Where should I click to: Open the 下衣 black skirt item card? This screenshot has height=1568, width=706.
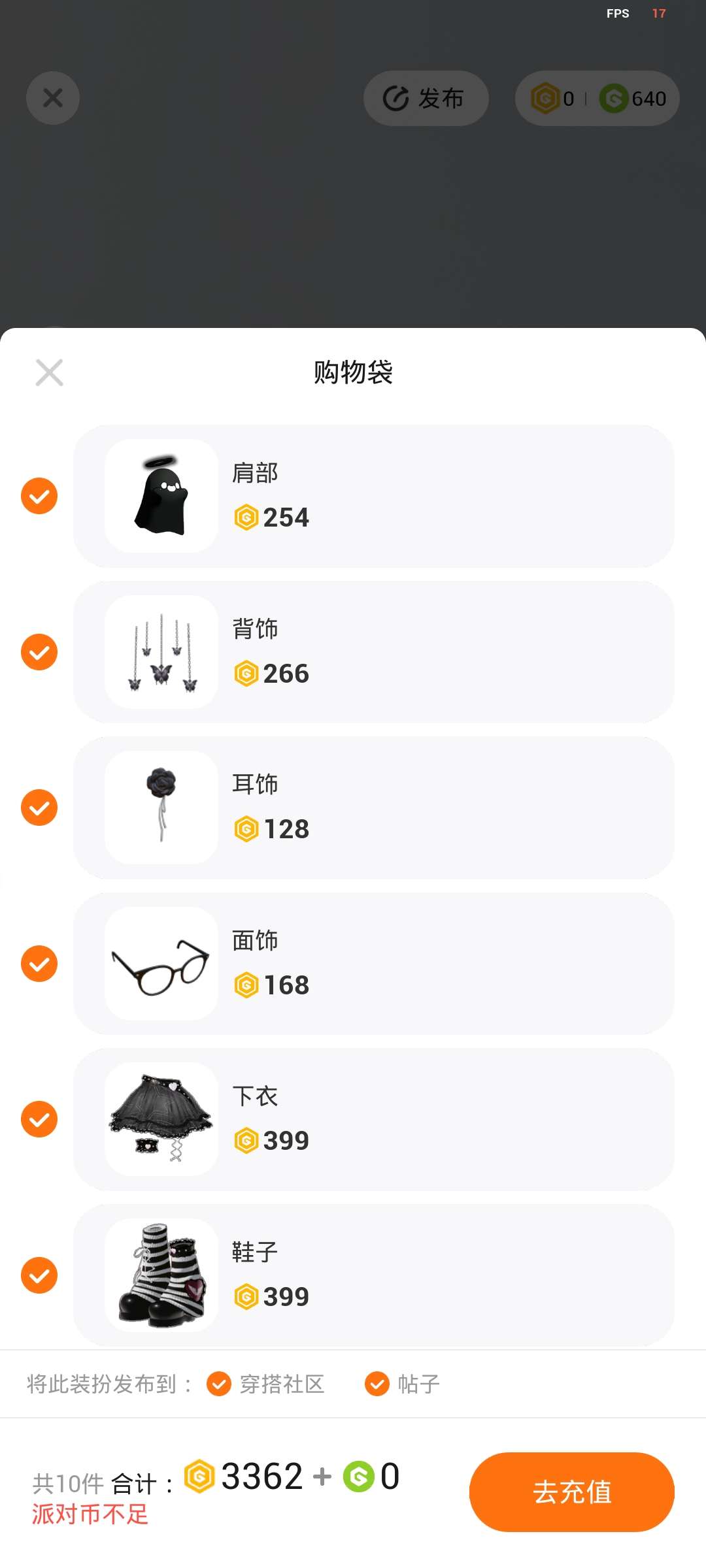(374, 1119)
